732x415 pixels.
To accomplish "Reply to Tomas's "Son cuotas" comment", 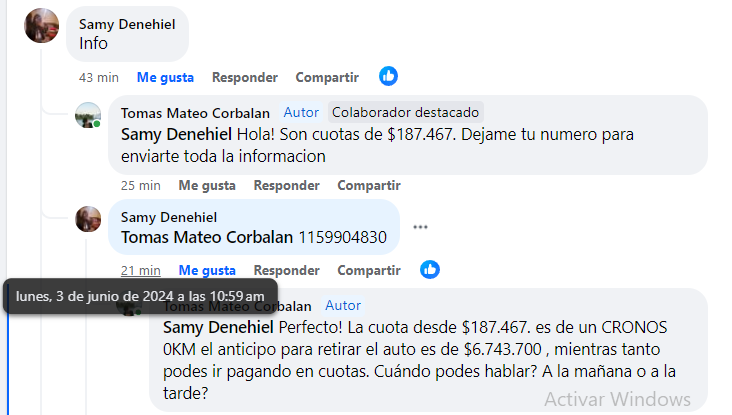I will point(286,185).
